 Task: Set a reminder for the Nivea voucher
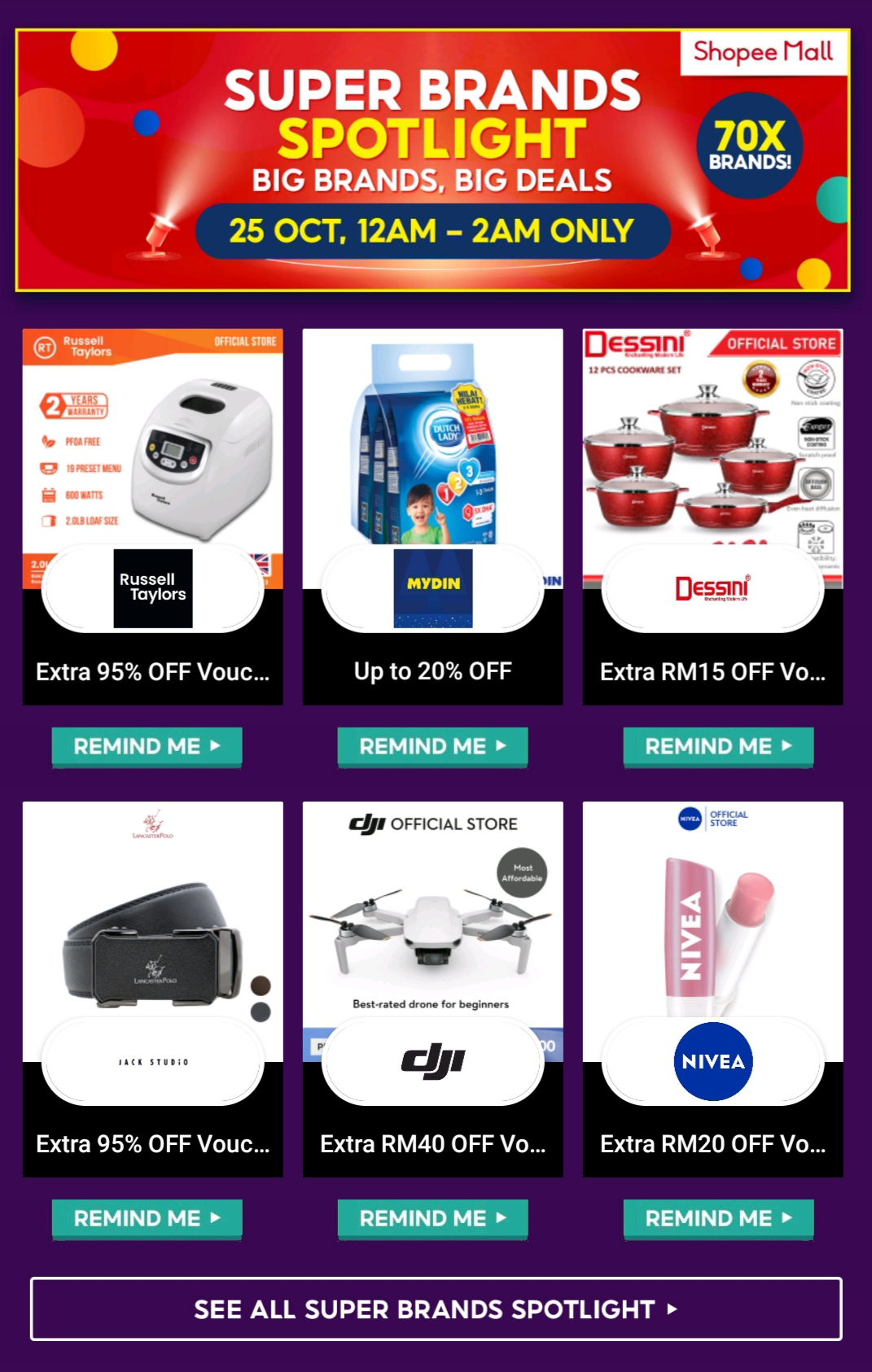(718, 1218)
